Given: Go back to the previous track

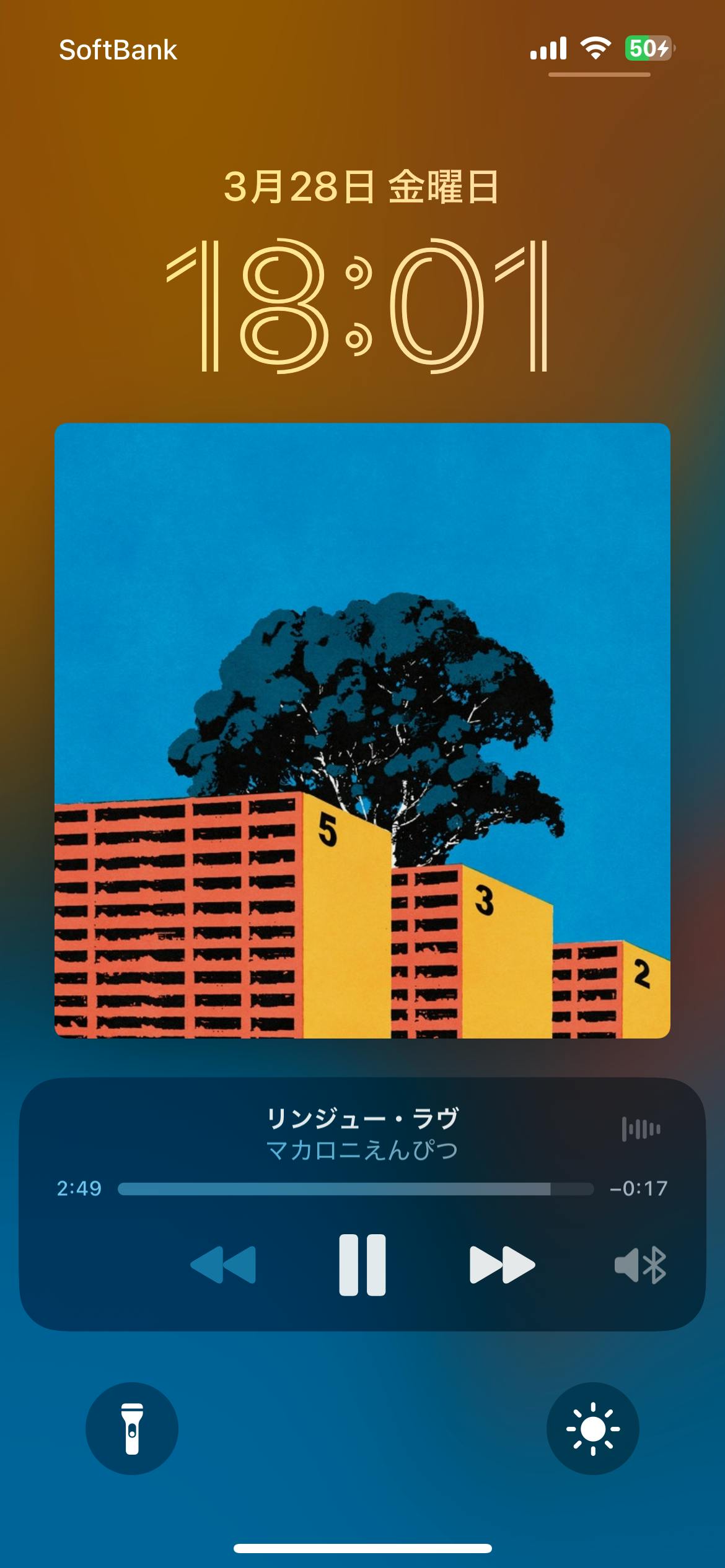Looking at the screenshot, I should [x=223, y=1265].
